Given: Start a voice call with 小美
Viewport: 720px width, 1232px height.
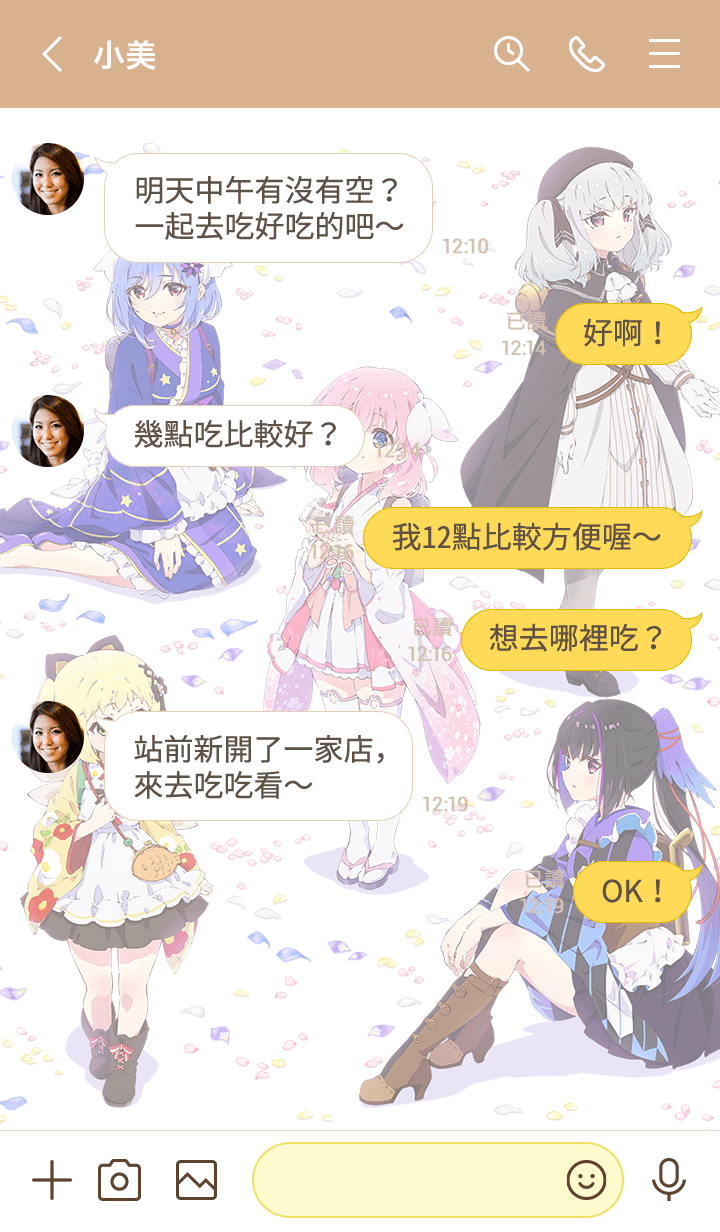Looking at the screenshot, I should pos(587,54).
